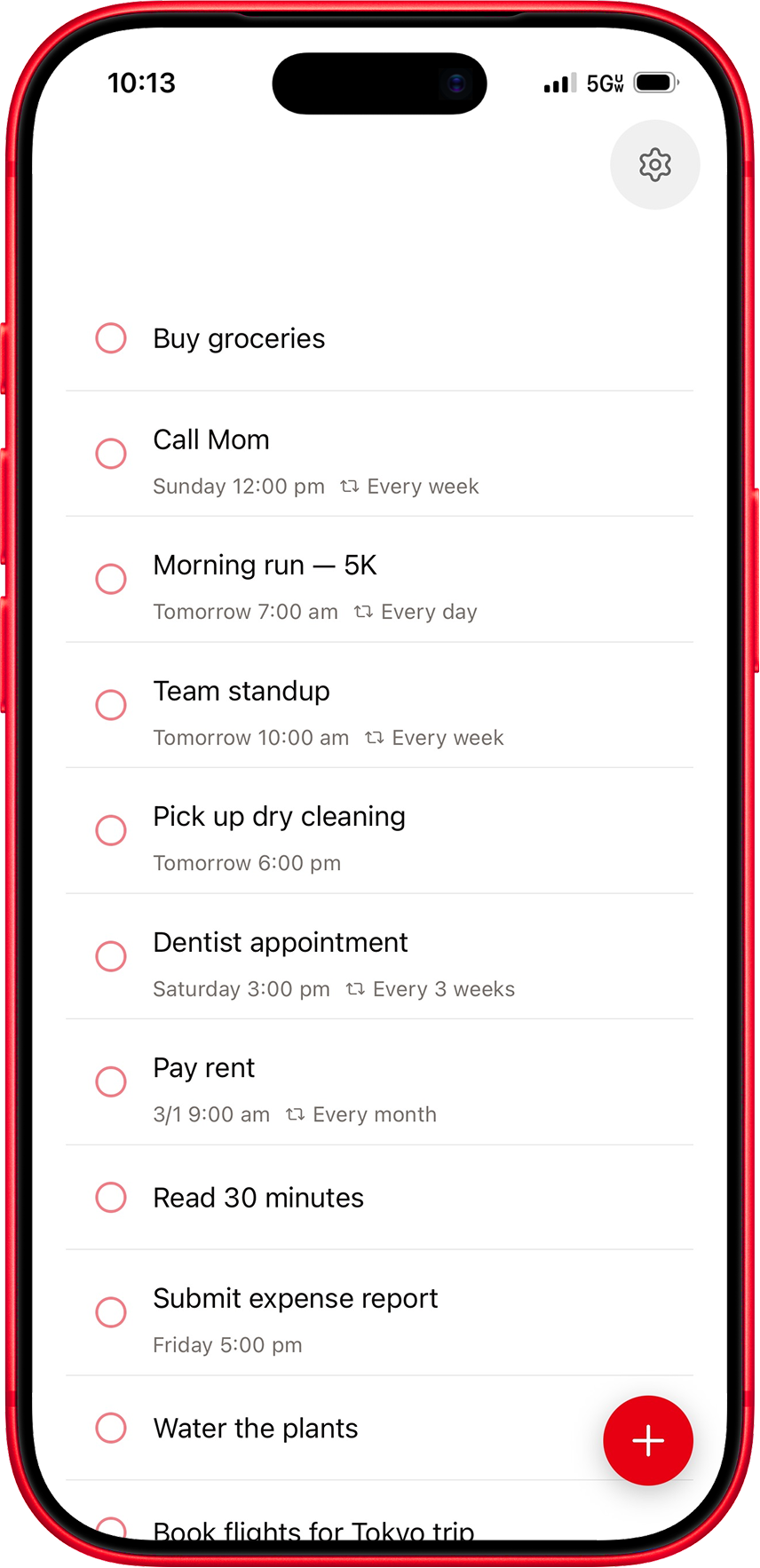760x1568 pixels.
Task: Open the Submit expense report task
Action: 295,1299
